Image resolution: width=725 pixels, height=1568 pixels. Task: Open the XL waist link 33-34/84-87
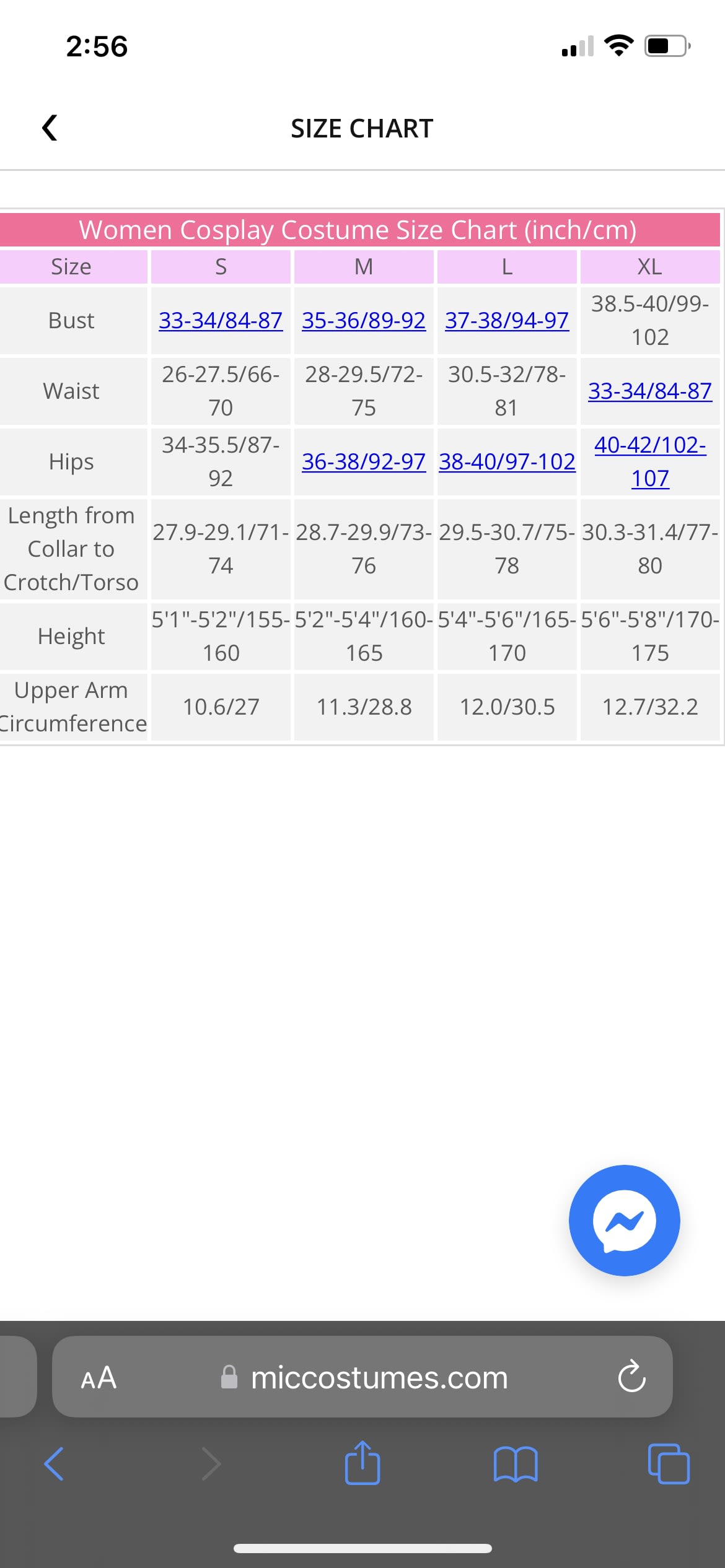(650, 391)
